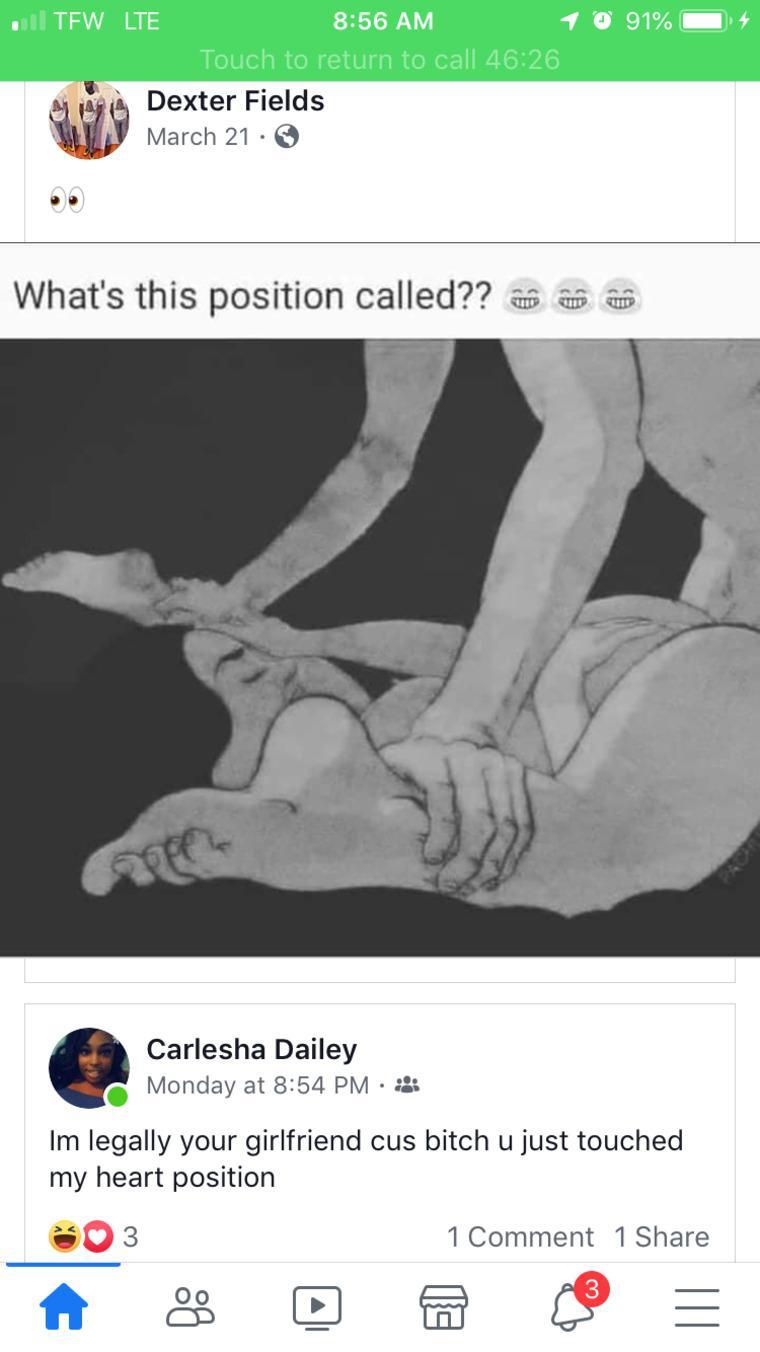
Task: View the 1 Share link
Action: coord(661,1237)
